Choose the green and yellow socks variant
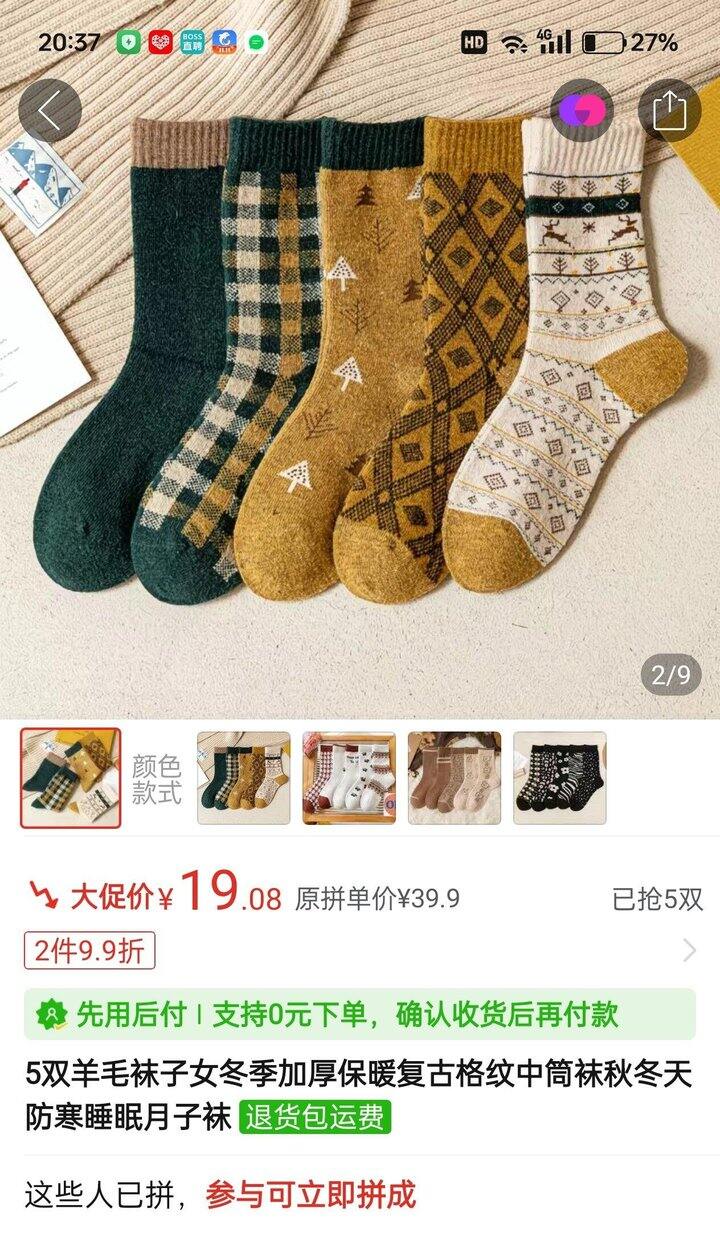 (x=243, y=778)
